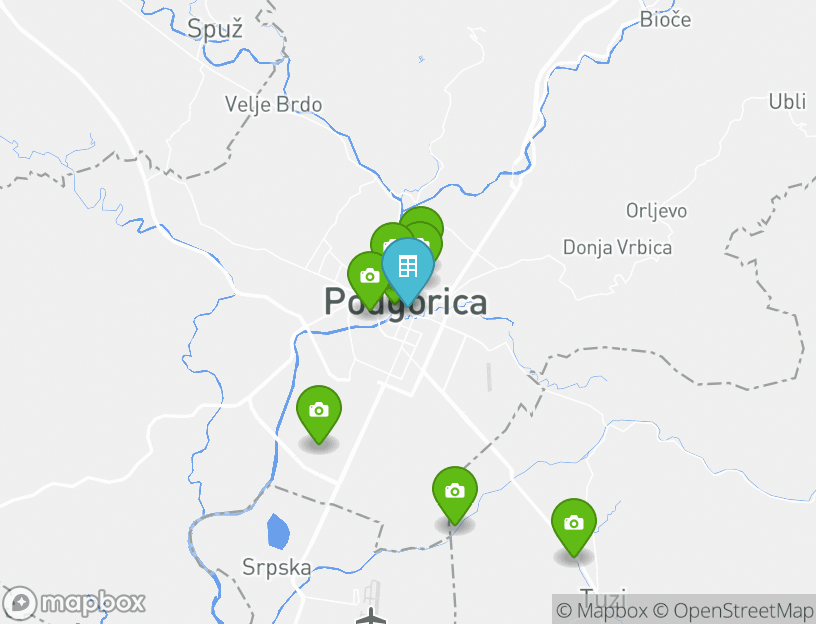Open the blue building marker in Podgorica
Image resolution: width=816 pixels, height=624 pixels.
coord(408,266)
